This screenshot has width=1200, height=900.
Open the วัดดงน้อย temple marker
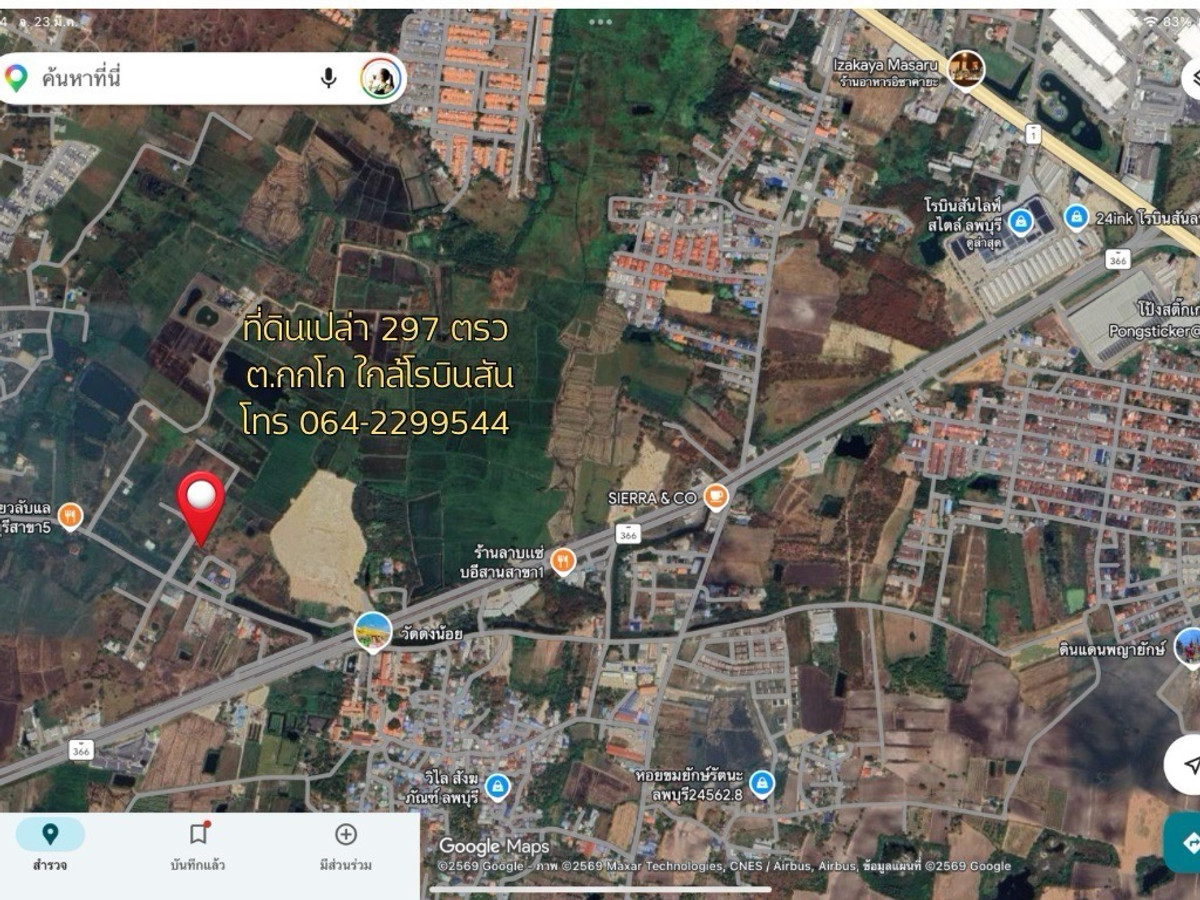pos(373,632)
